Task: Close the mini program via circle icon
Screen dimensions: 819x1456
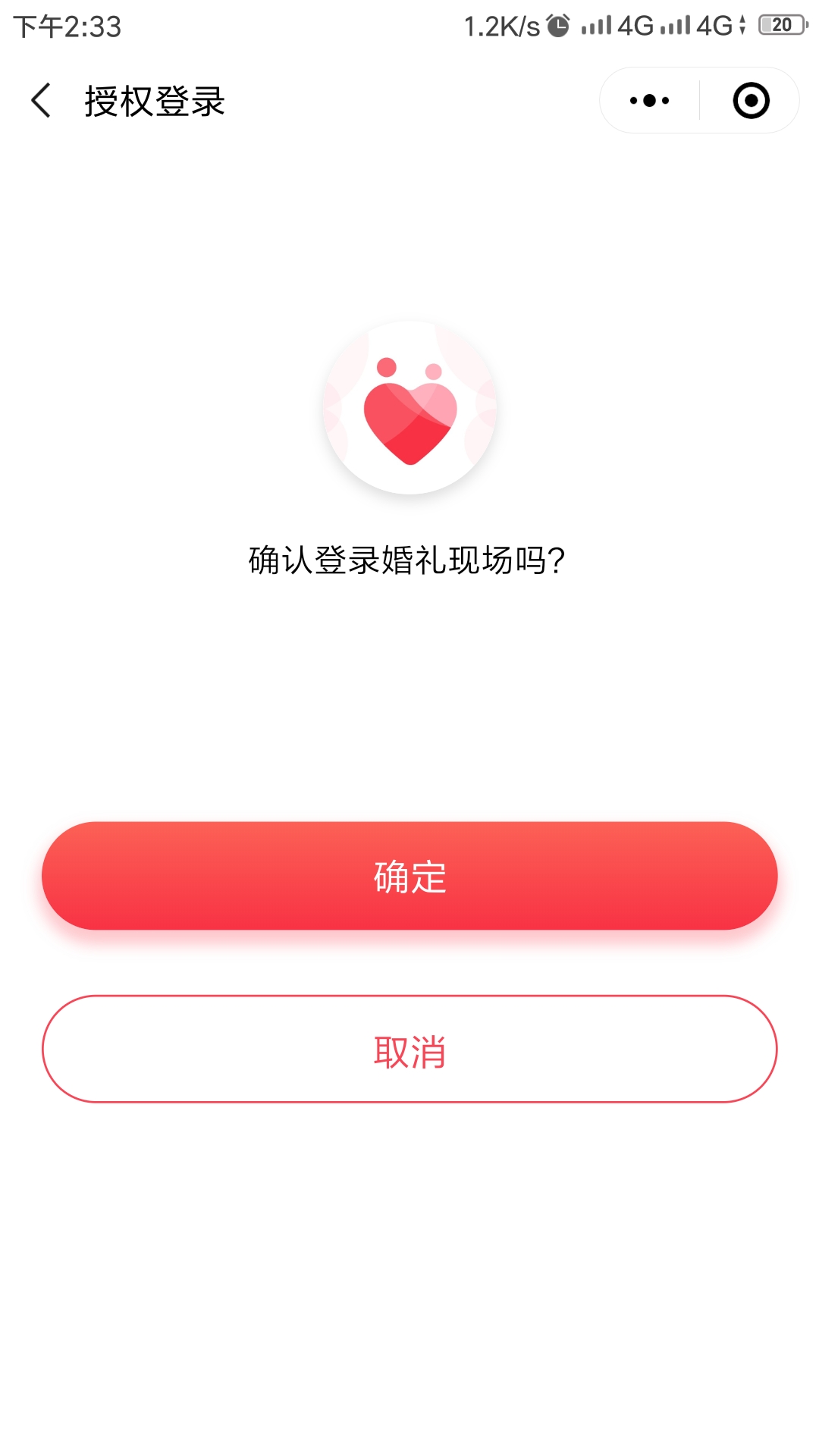Action: pos(751,101)
